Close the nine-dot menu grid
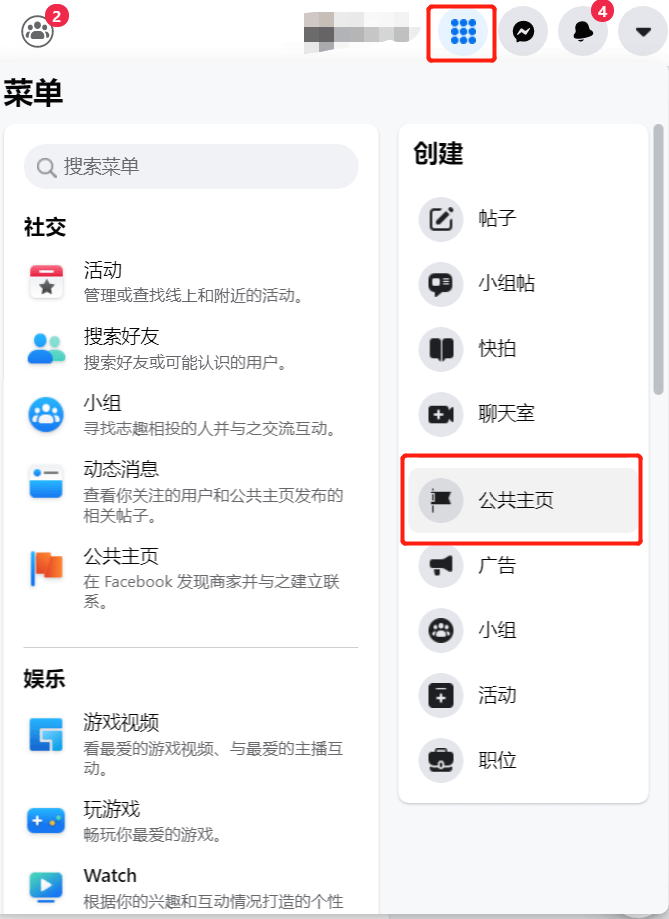 (462, 32)
